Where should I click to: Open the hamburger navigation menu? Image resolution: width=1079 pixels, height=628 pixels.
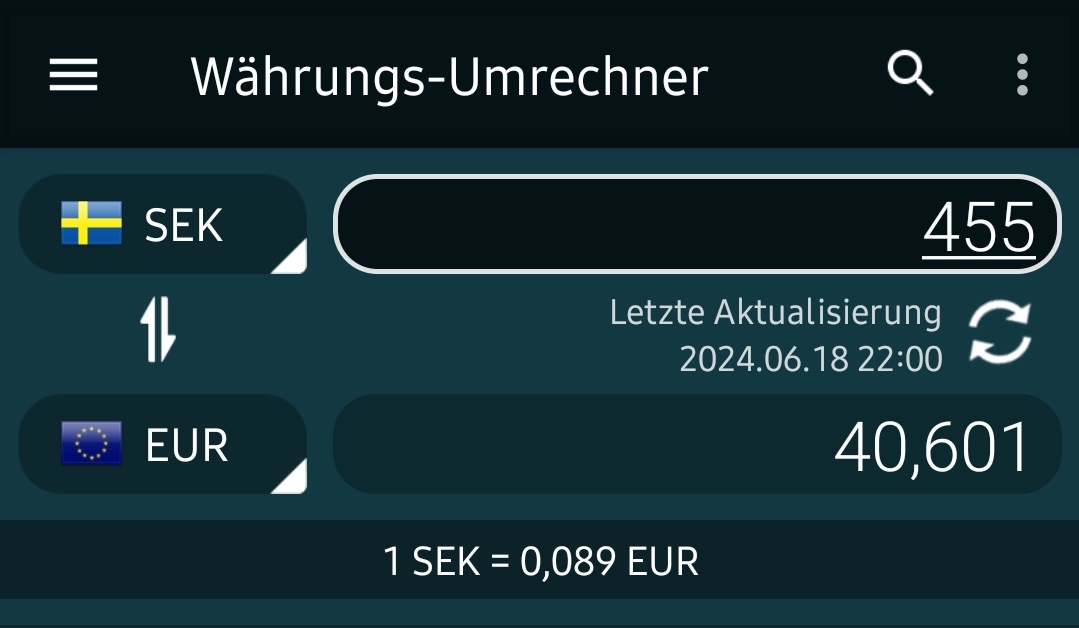73,75
